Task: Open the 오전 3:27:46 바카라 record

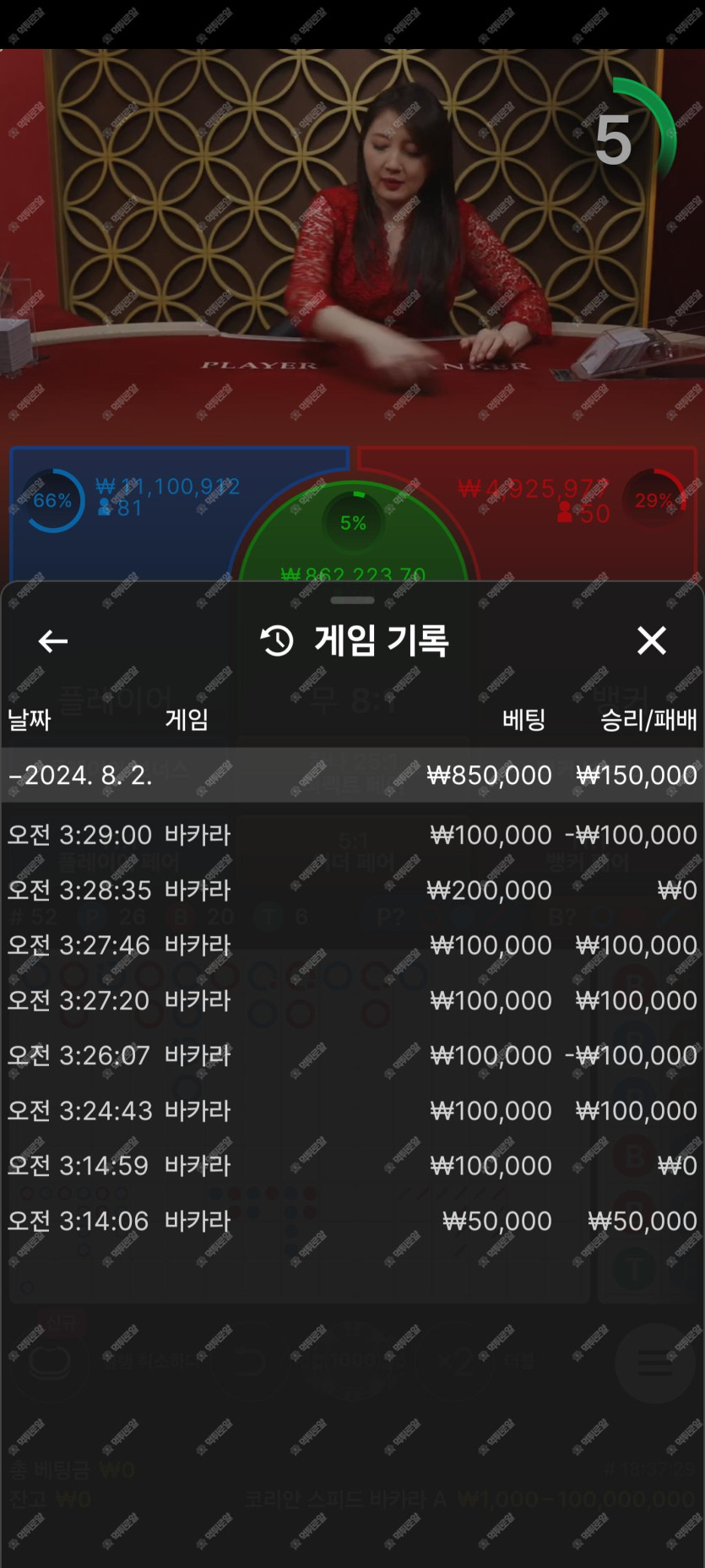Action: pyautogui.click(x=352, y=945)
